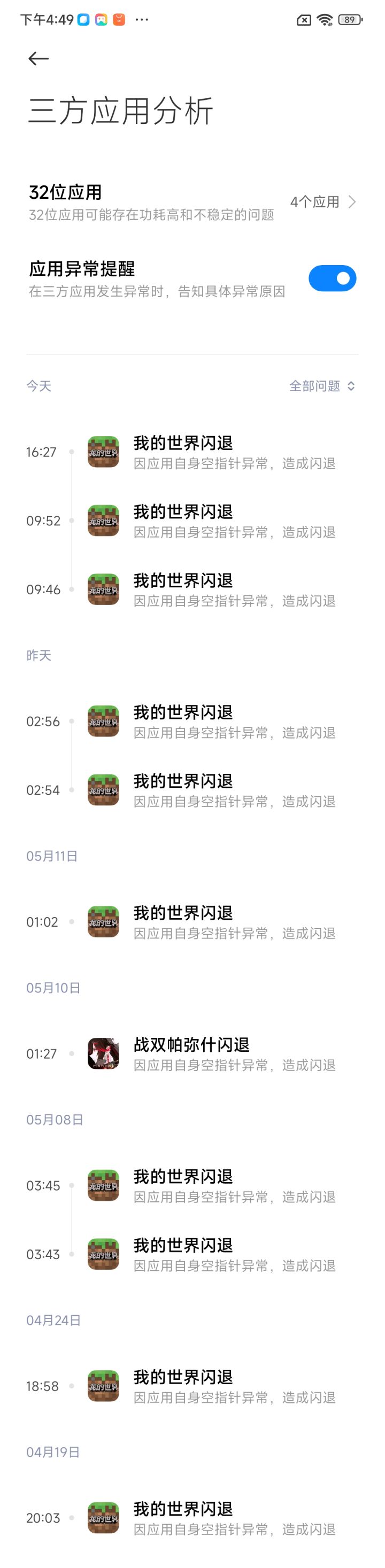Open yesterday's 02:56 我的世界闪退 entry
The image size is (385, 1568).
pyautogui.click(x=235, y=722)
